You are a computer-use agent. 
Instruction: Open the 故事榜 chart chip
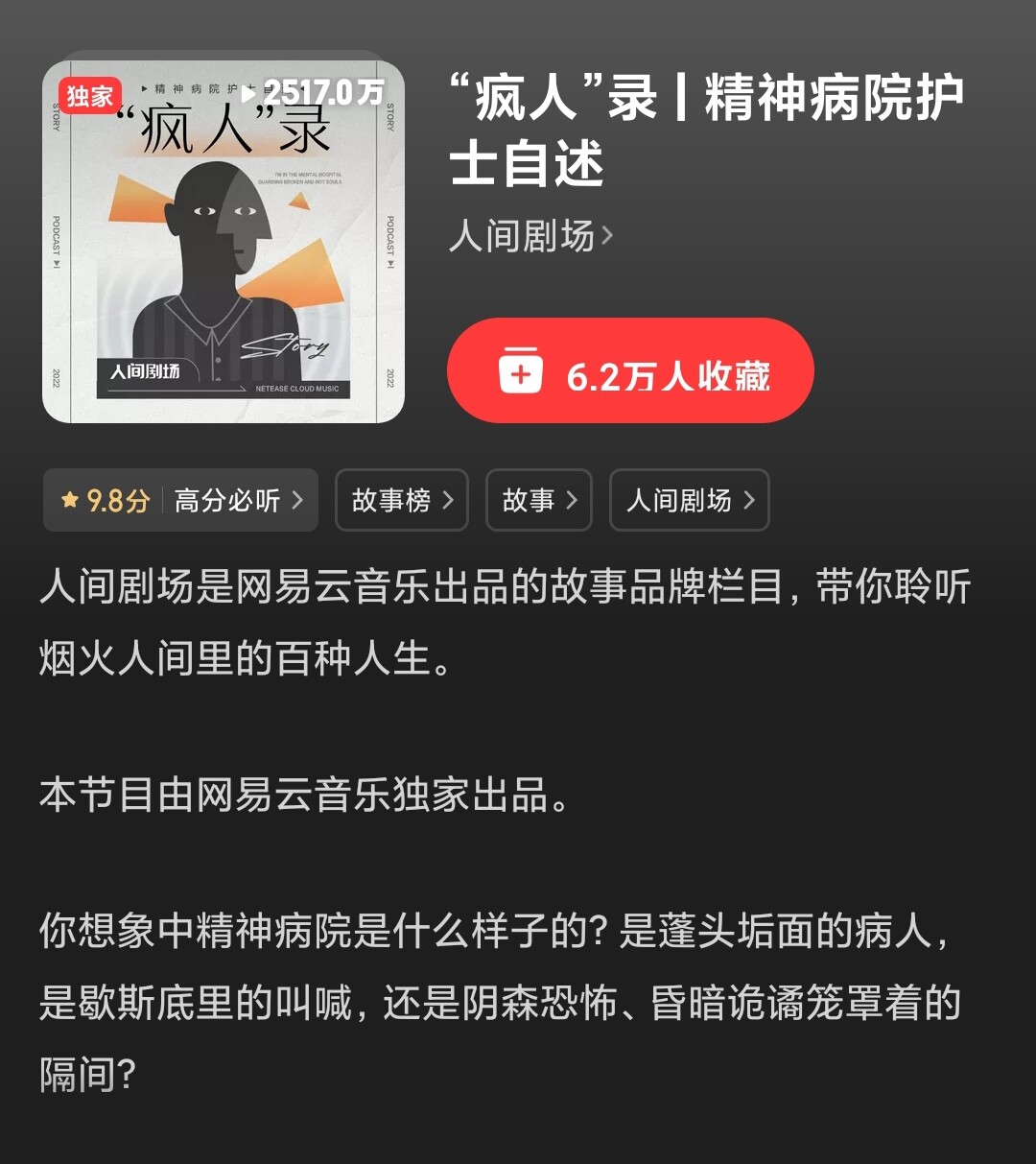pos(401,500)
